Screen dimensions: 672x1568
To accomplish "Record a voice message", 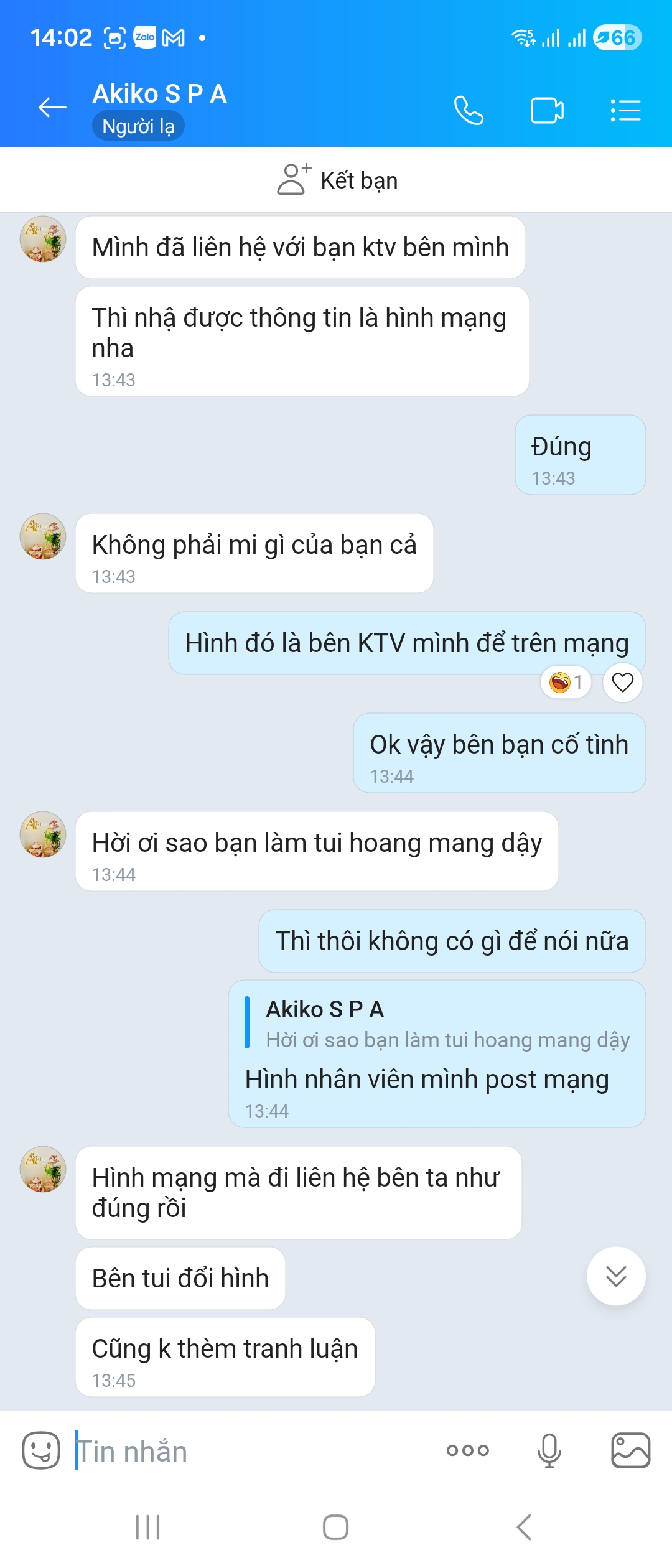I will coord(549,1450).
